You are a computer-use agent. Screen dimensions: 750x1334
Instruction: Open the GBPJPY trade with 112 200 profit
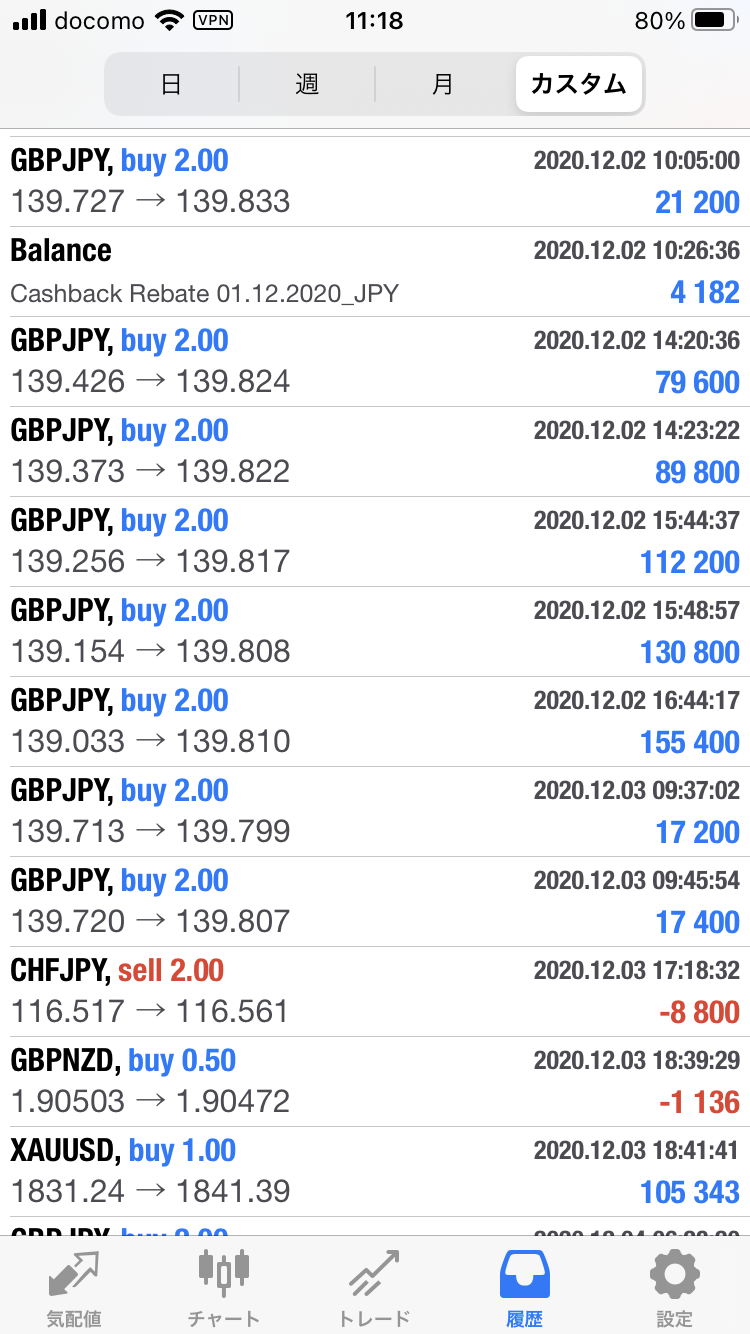375,542
